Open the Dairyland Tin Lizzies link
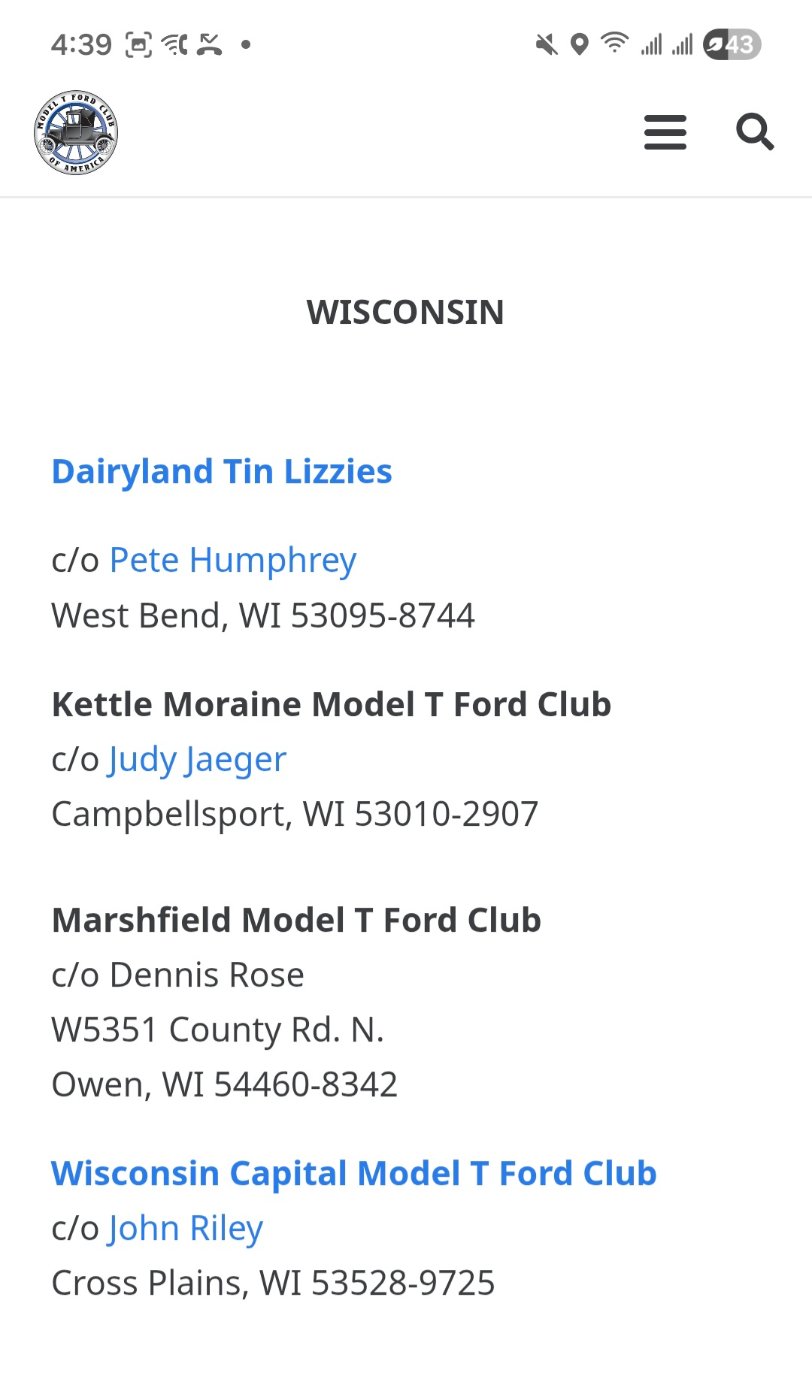Image resolution: width=812 pixels, height=1400 pixels. 221,471
